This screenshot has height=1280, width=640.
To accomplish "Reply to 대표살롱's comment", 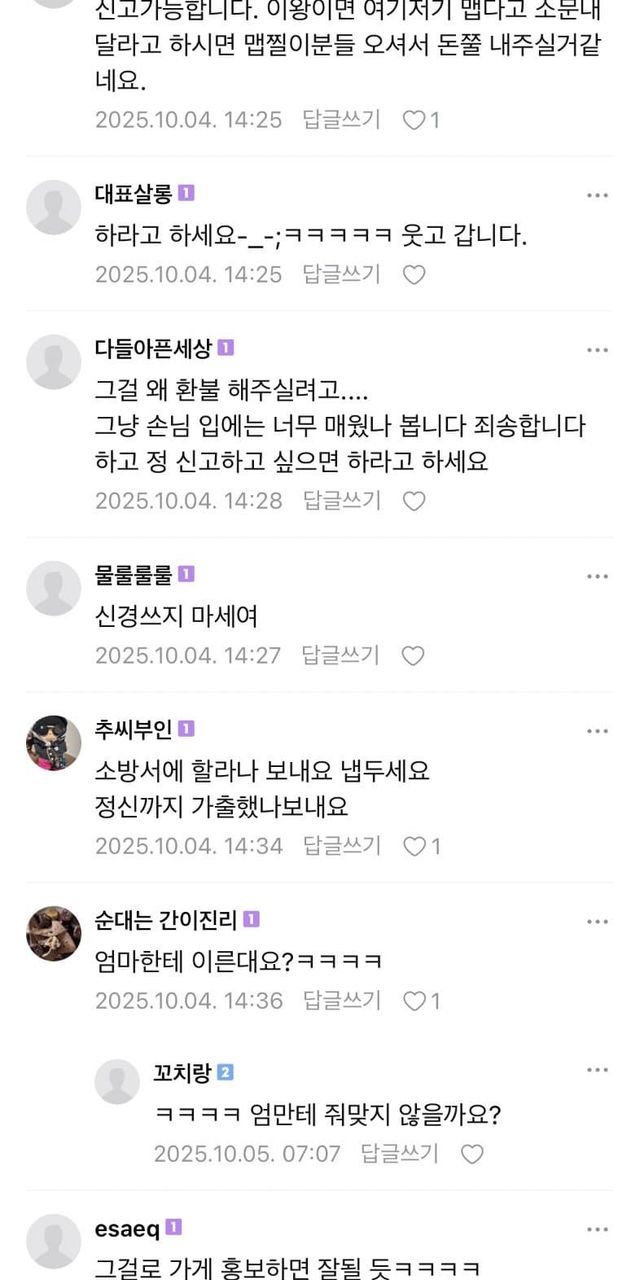I will coord(341,274).
